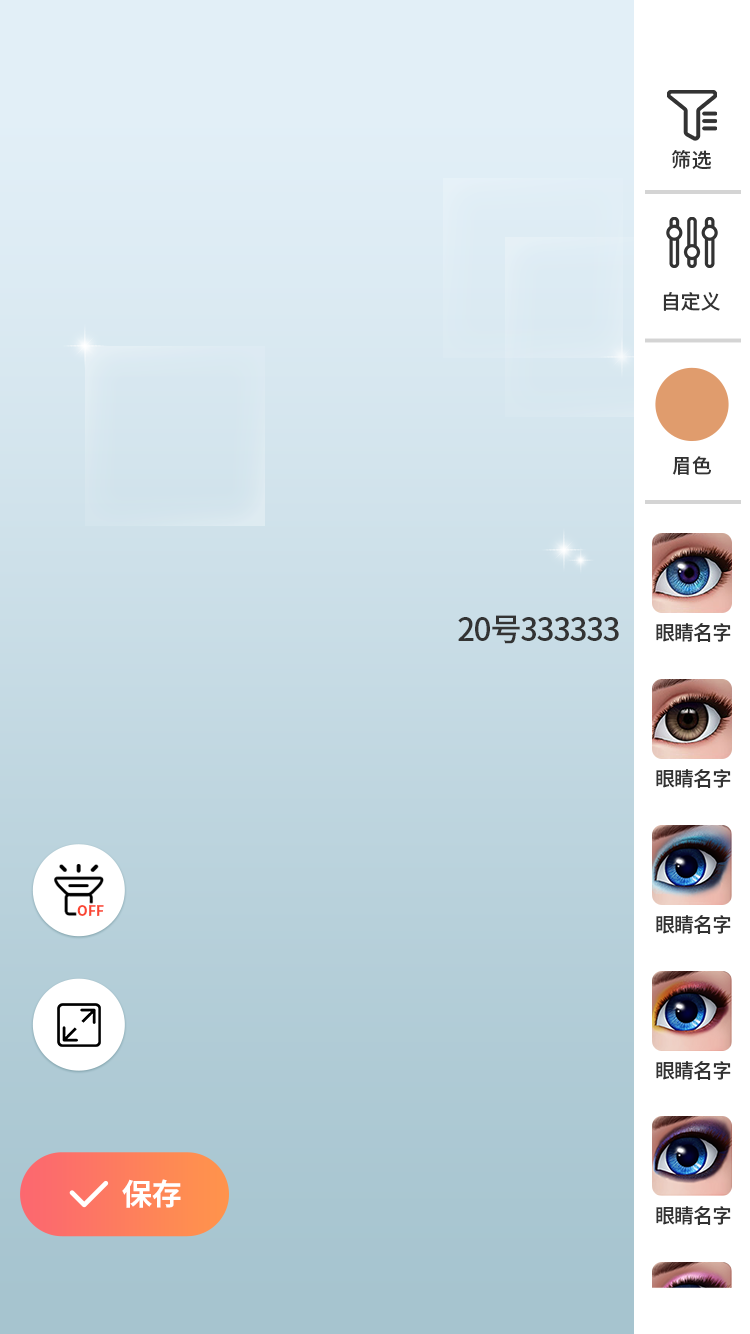Select the eye with dark purple eyeshadow
The image size is (750, 1334).
point(692,1156)
